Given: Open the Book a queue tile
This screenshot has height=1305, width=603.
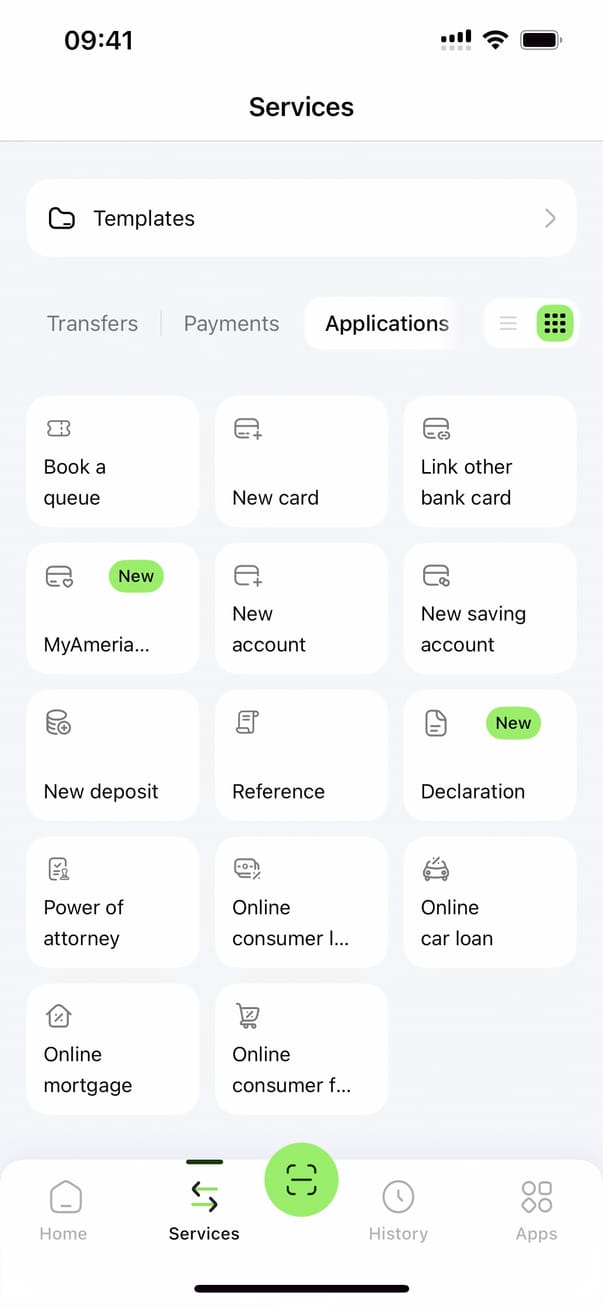Looking at the screenshot, I should click(112, 461).
